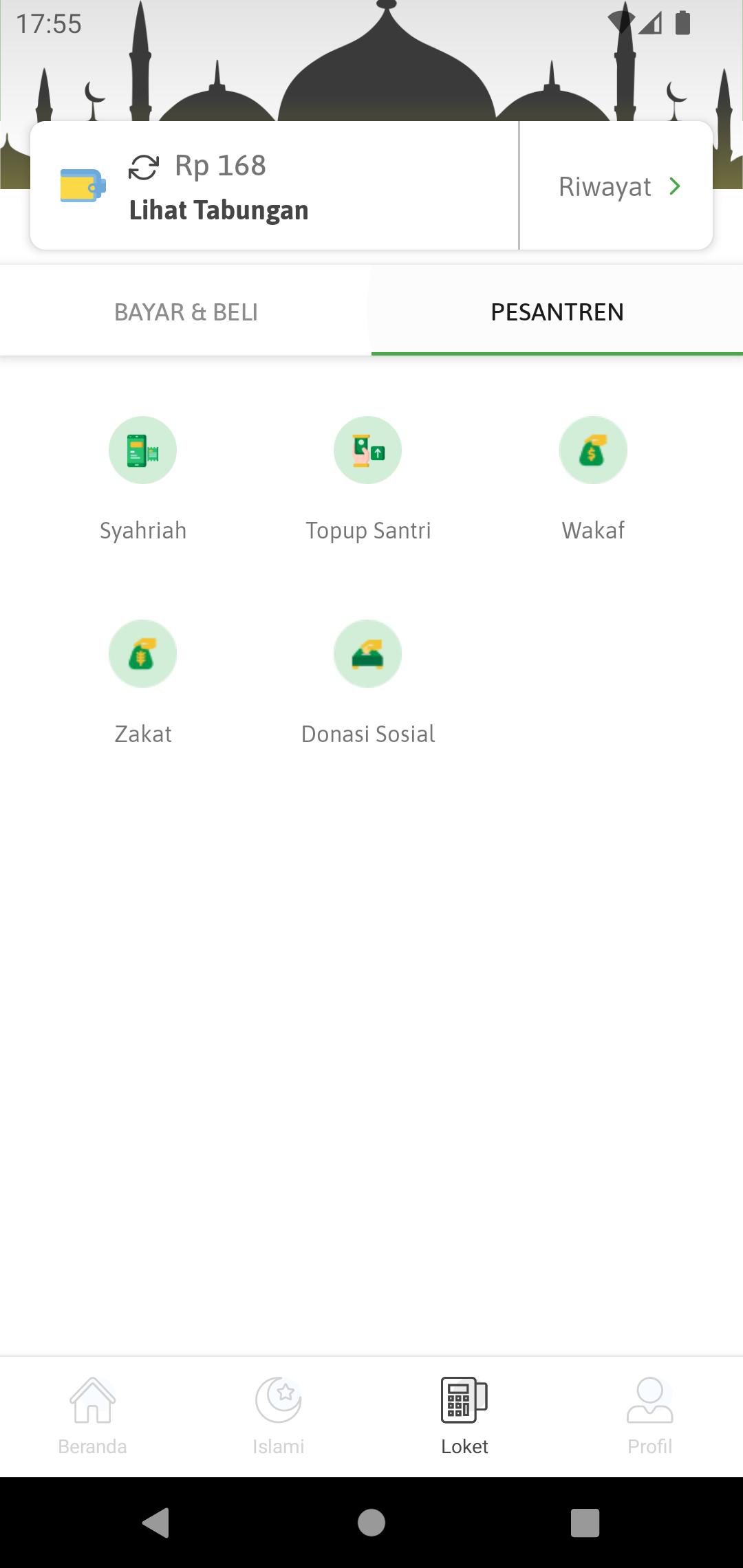Refresh the balance with the sync icon
743x1568 pixels.
144,167
